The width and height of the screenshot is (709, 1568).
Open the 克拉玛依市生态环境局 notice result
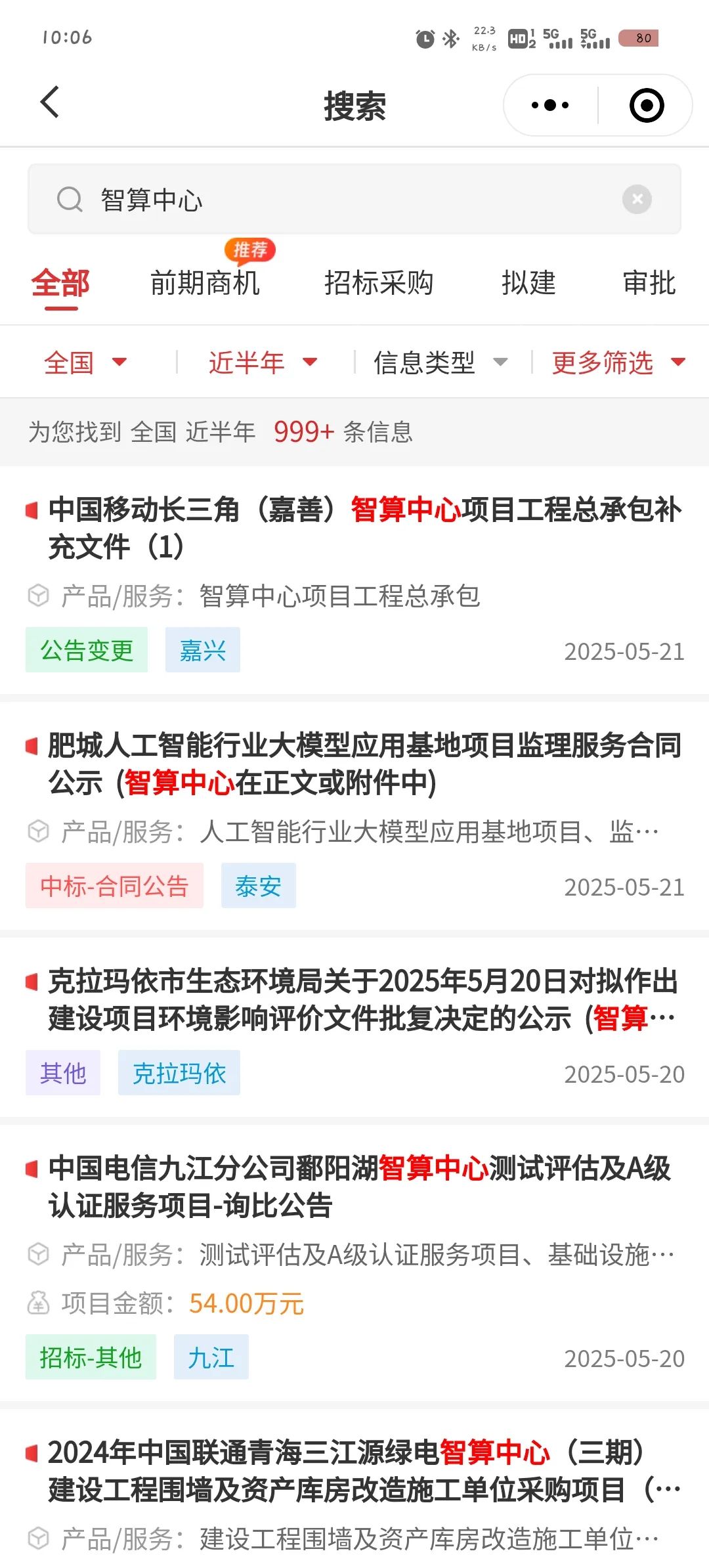click(x=354, y=1028)
